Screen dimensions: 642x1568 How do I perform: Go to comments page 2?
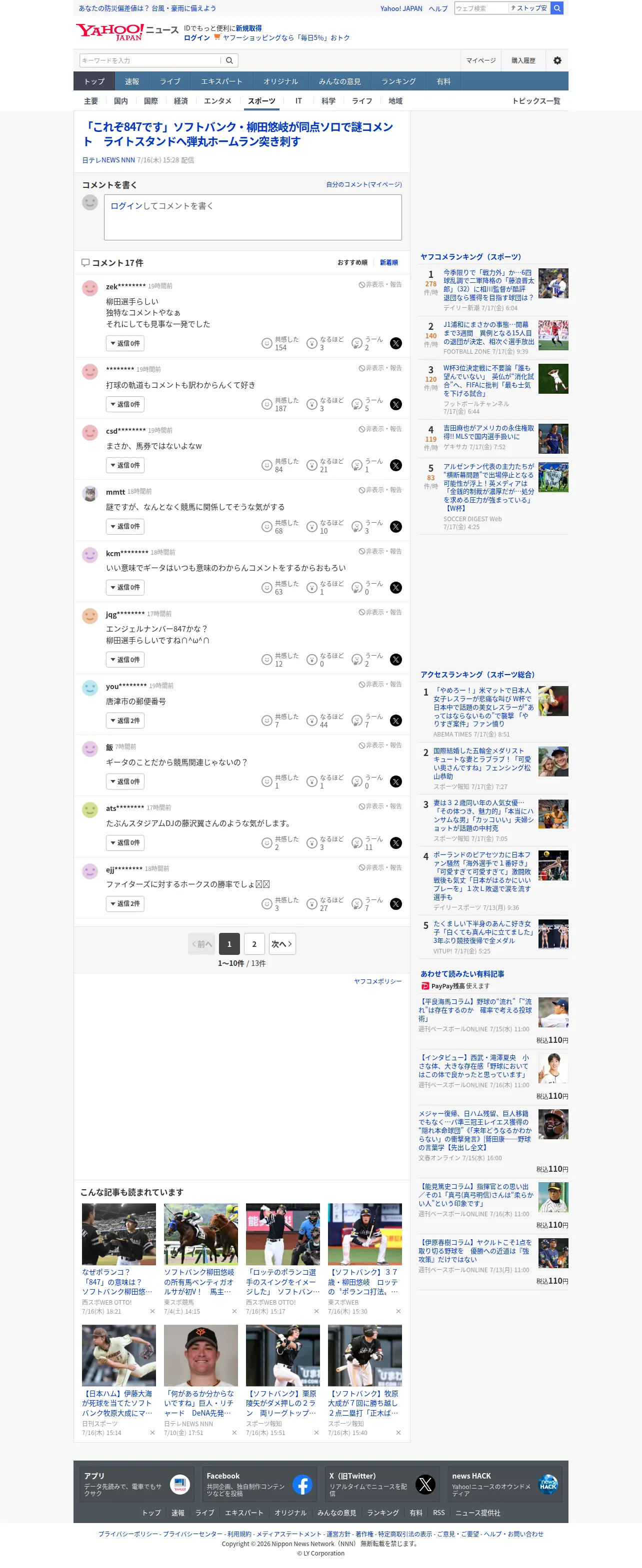tap(254, 944)
